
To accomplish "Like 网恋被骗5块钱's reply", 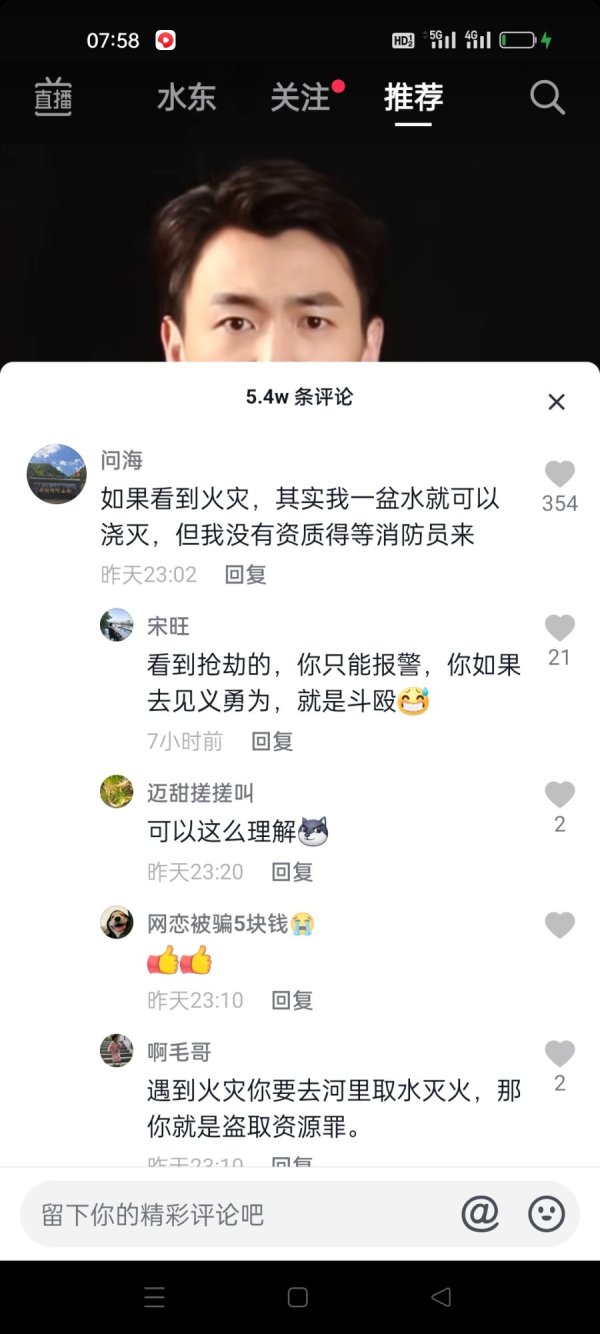I will [x=559, y=925].
